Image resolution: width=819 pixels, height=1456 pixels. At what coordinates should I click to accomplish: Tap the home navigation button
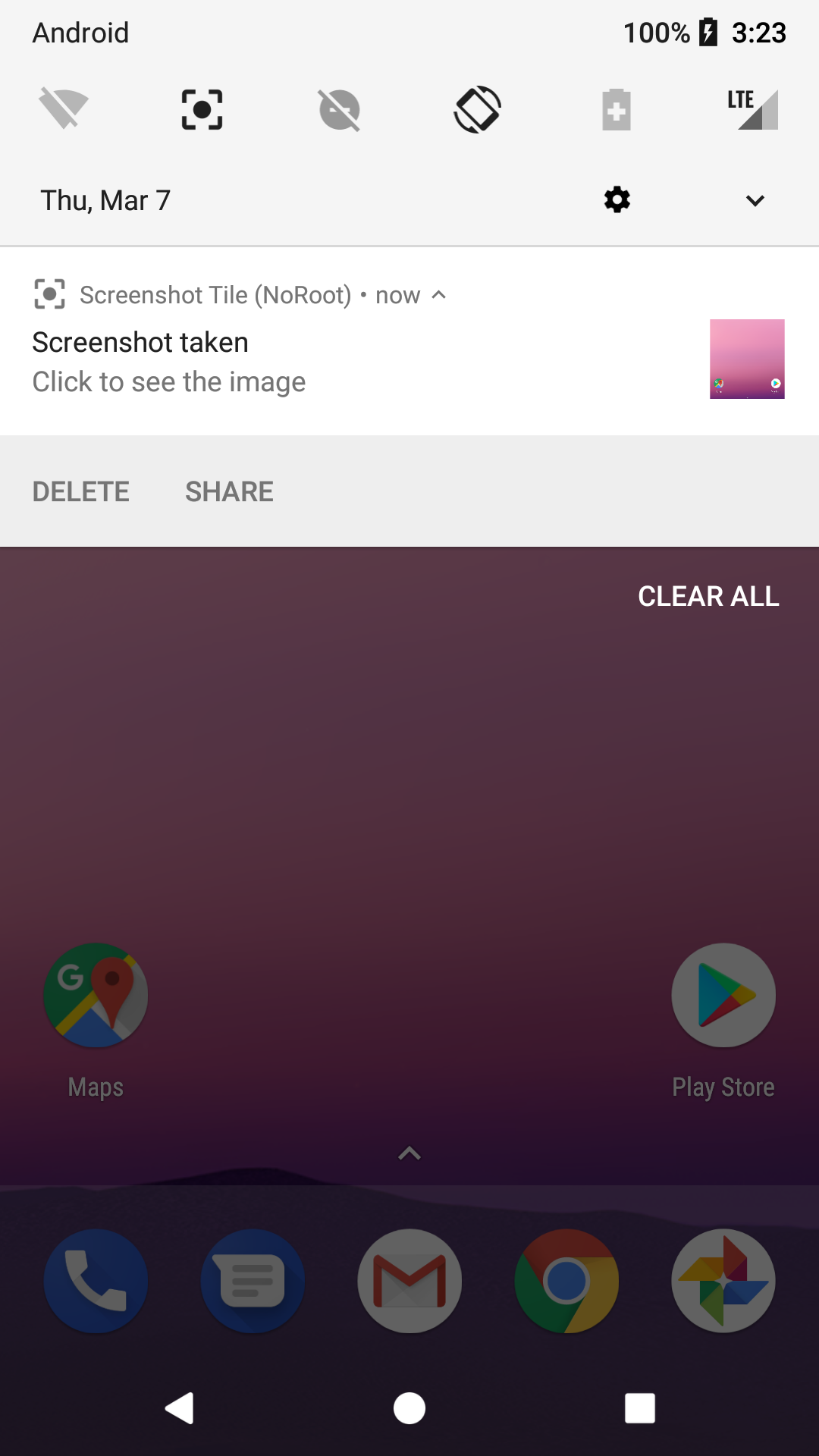pyautogui.click(x=409, y=1408)
